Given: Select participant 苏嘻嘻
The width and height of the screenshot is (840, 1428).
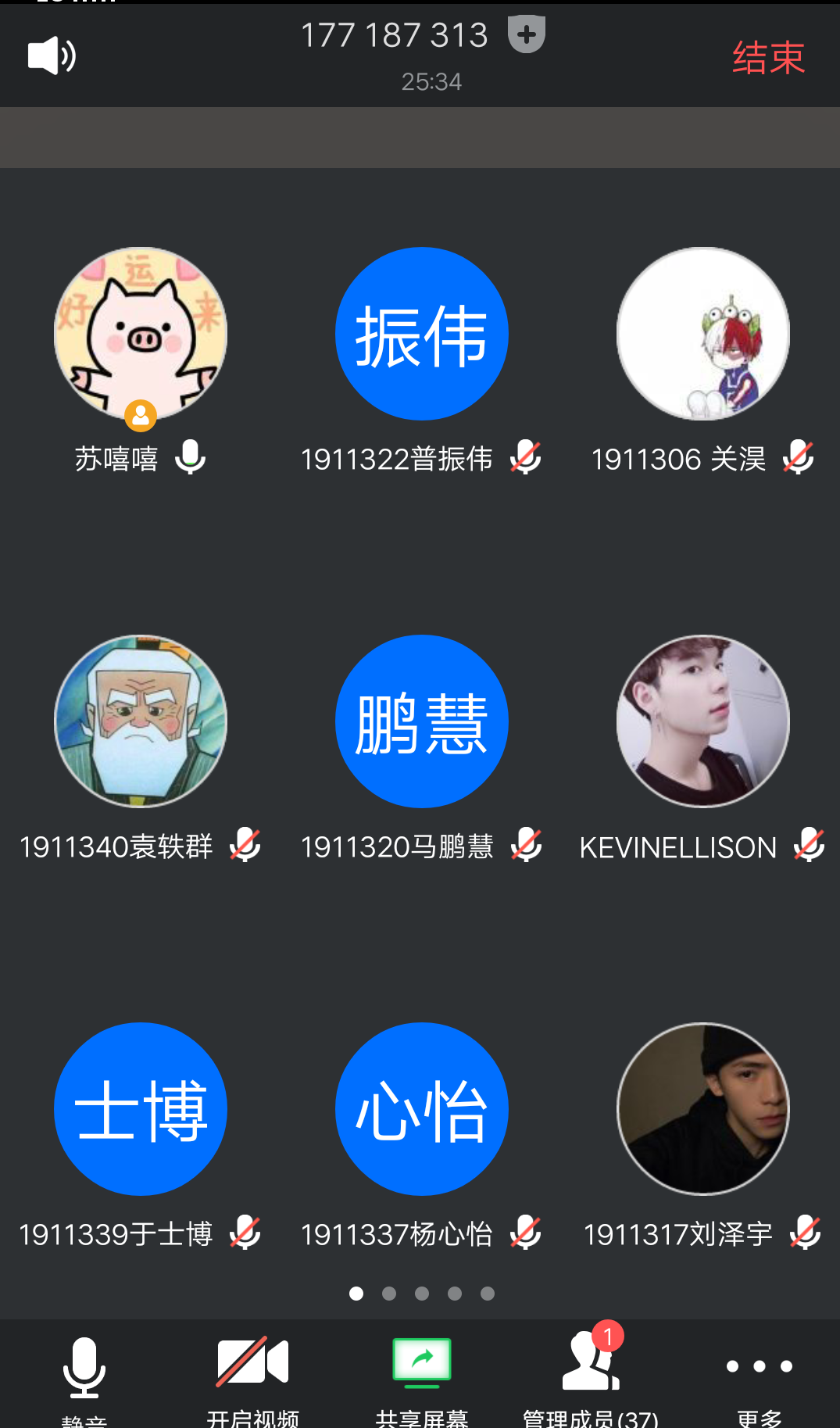Looking at the screenshot, I should point(141,335).
